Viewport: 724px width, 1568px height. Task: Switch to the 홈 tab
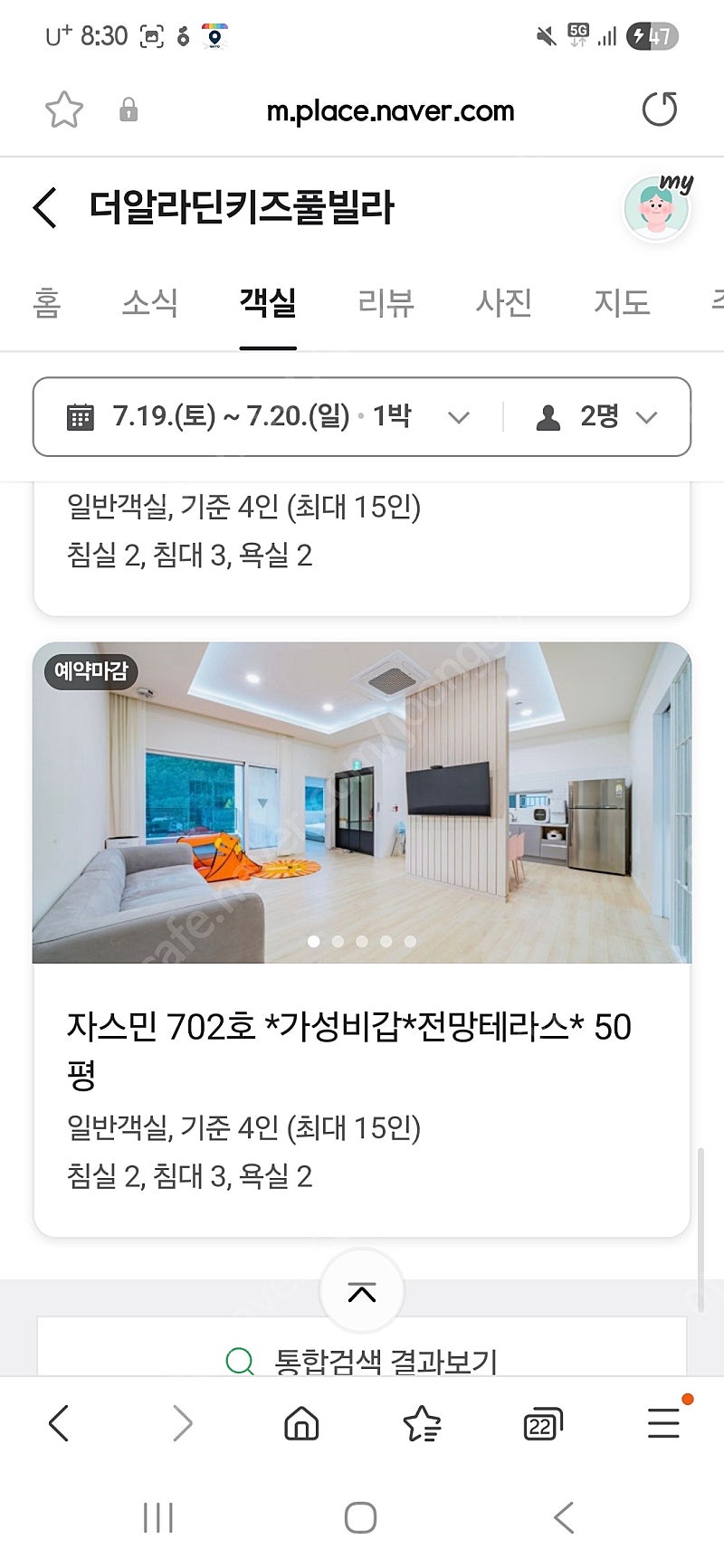click(47, 302)
